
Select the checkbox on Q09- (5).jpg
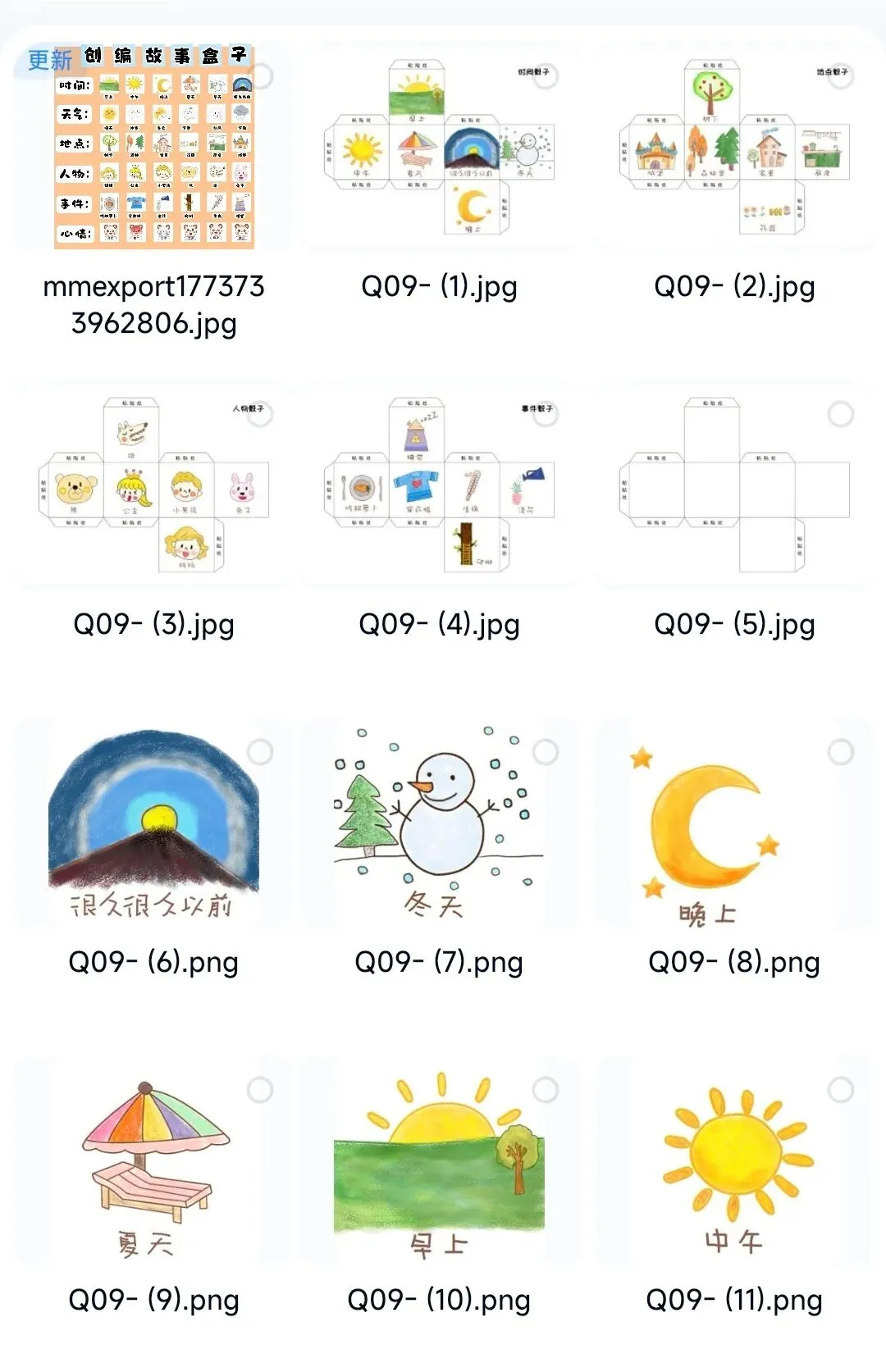(841, 414)
